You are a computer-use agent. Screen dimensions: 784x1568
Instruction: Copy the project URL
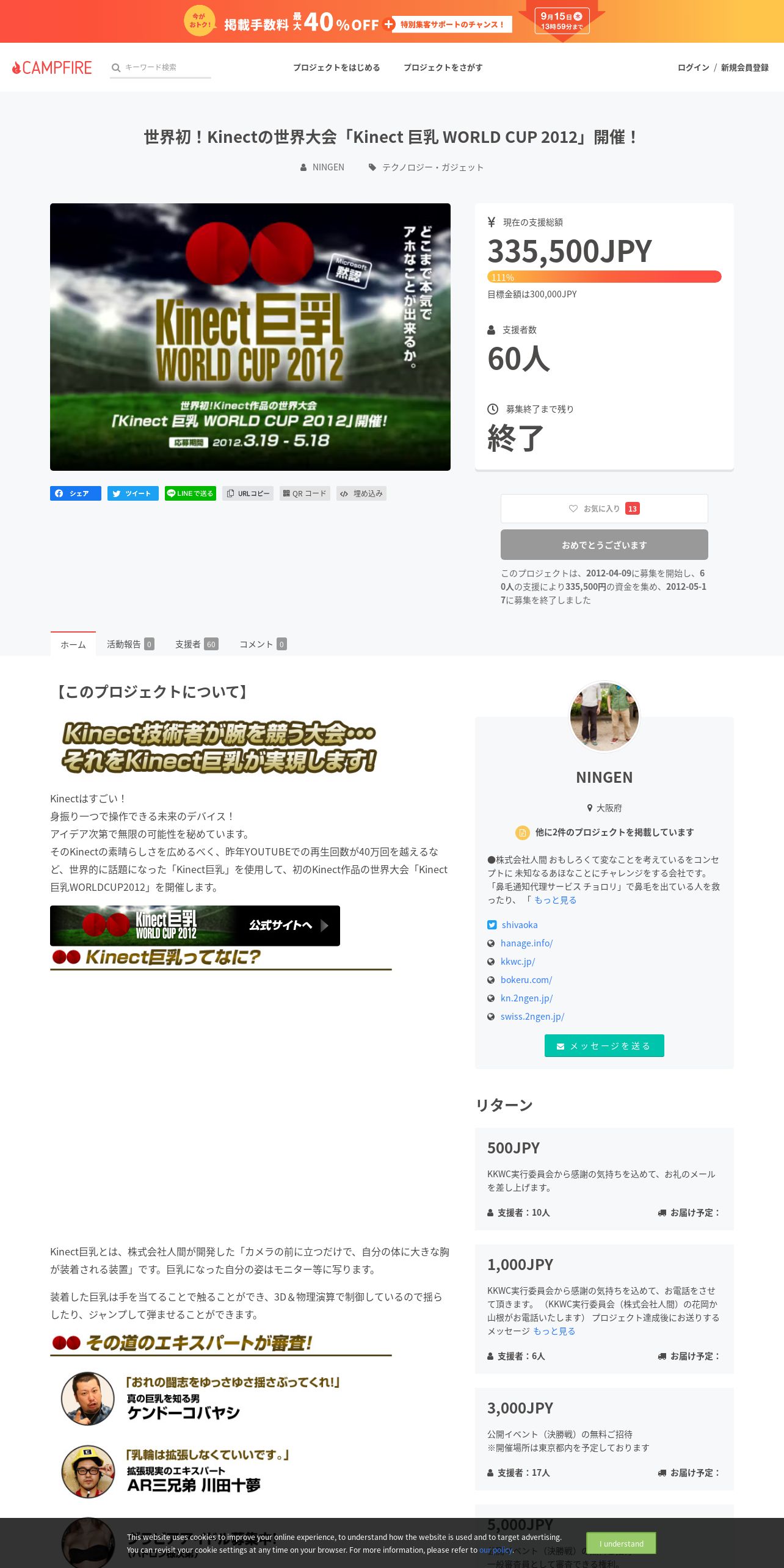point(248,493)
